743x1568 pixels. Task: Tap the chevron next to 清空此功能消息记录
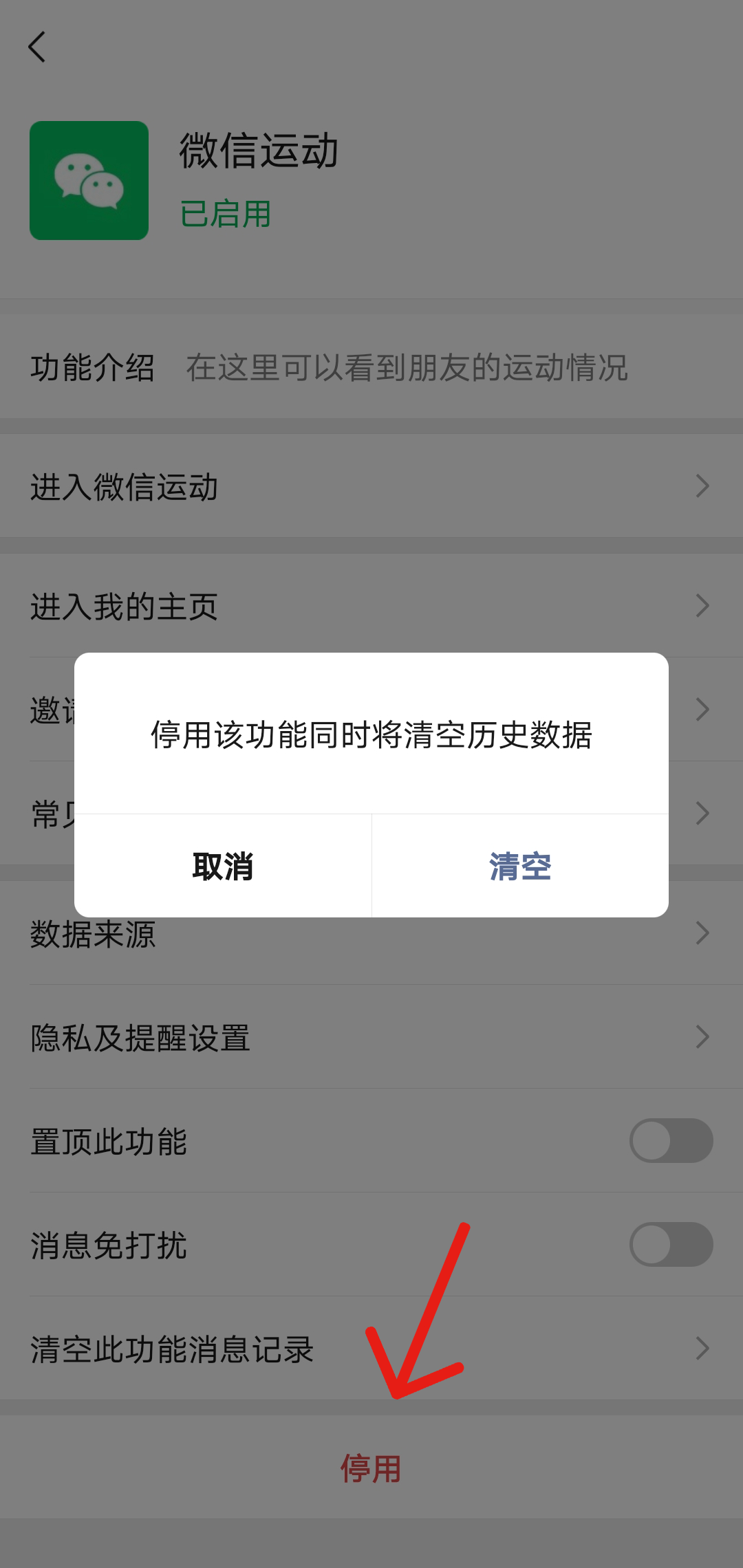(703, 1349)
